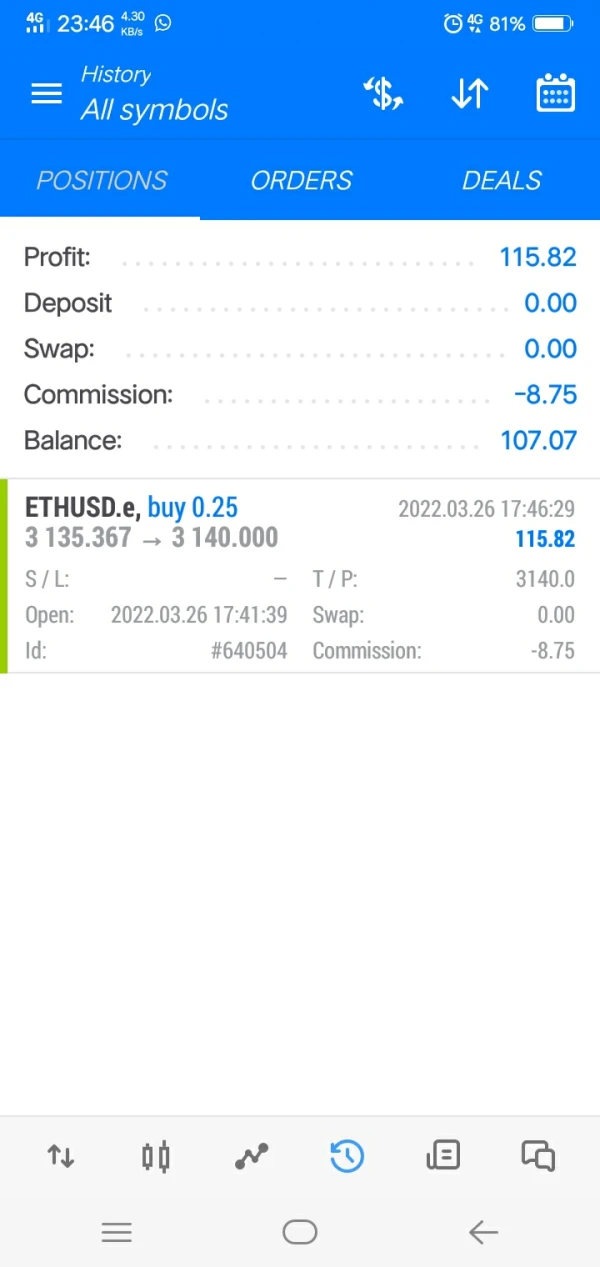
Task: Open the chat messages section
Action: coord(538,1157)
